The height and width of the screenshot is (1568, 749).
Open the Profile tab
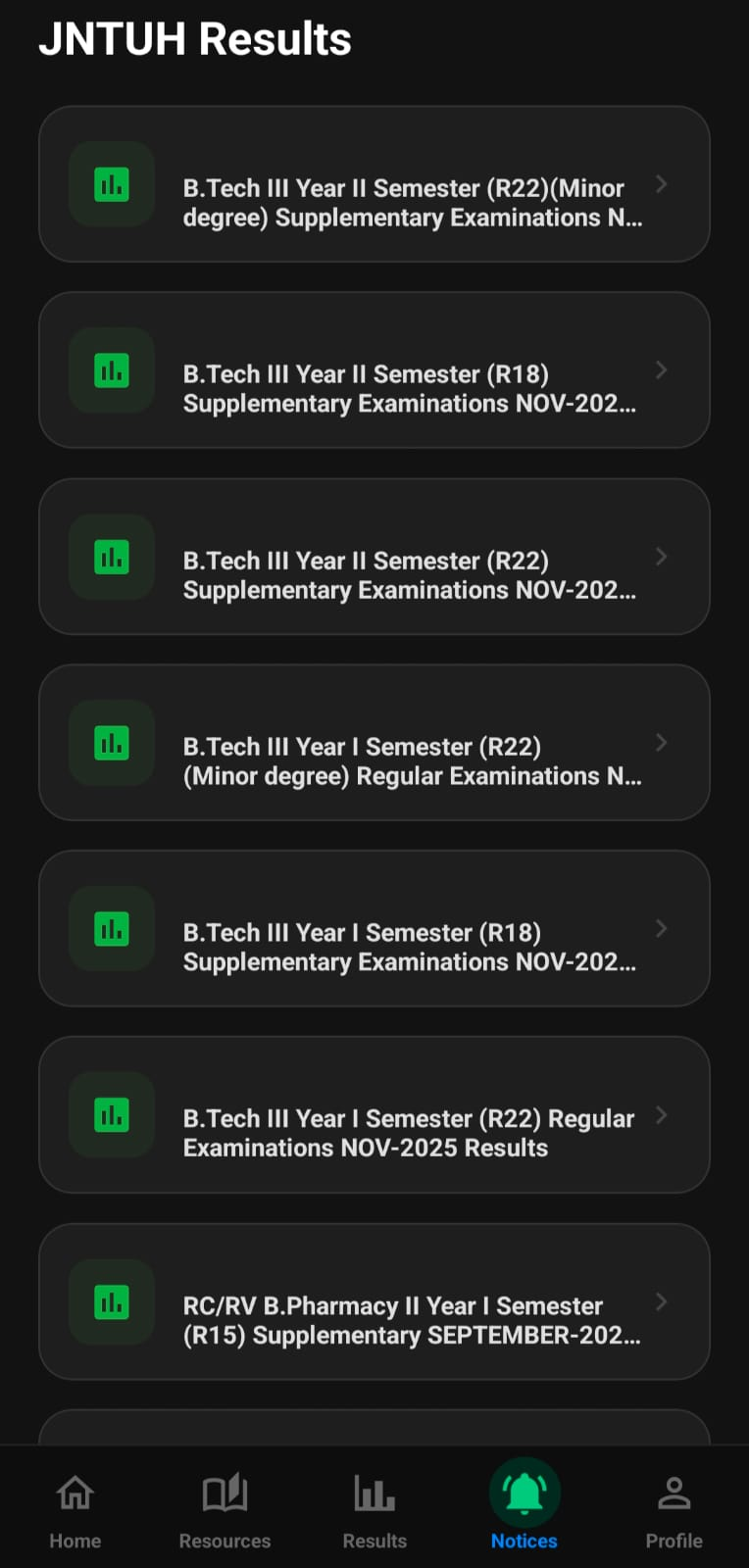(x=674, y=1507)
